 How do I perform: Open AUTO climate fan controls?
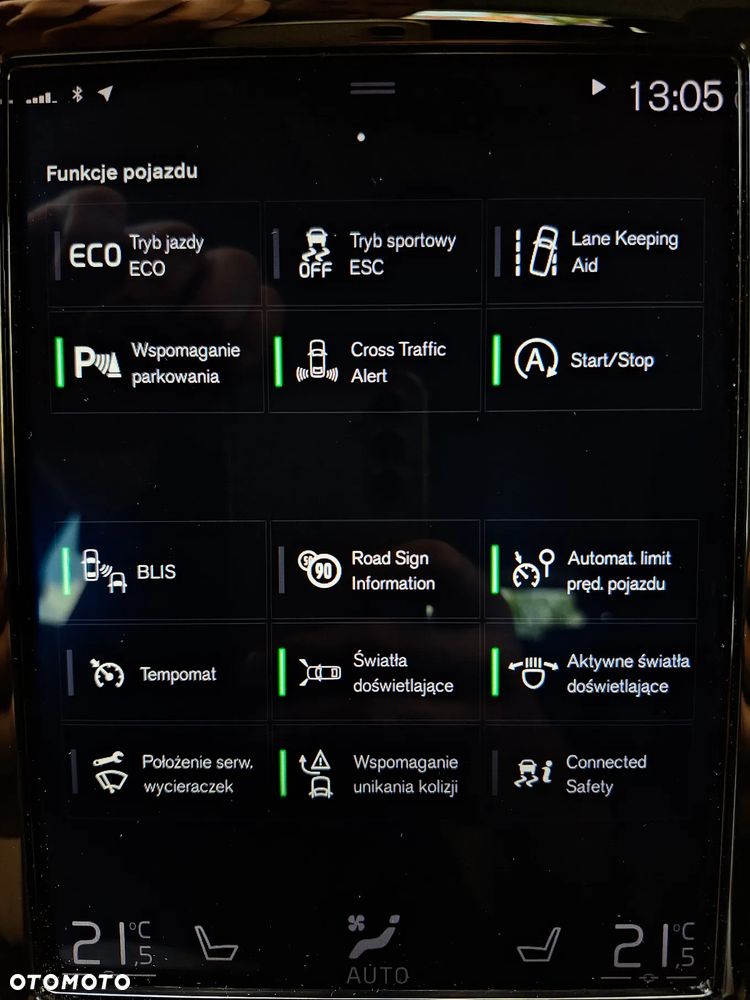tap(376, 948)
